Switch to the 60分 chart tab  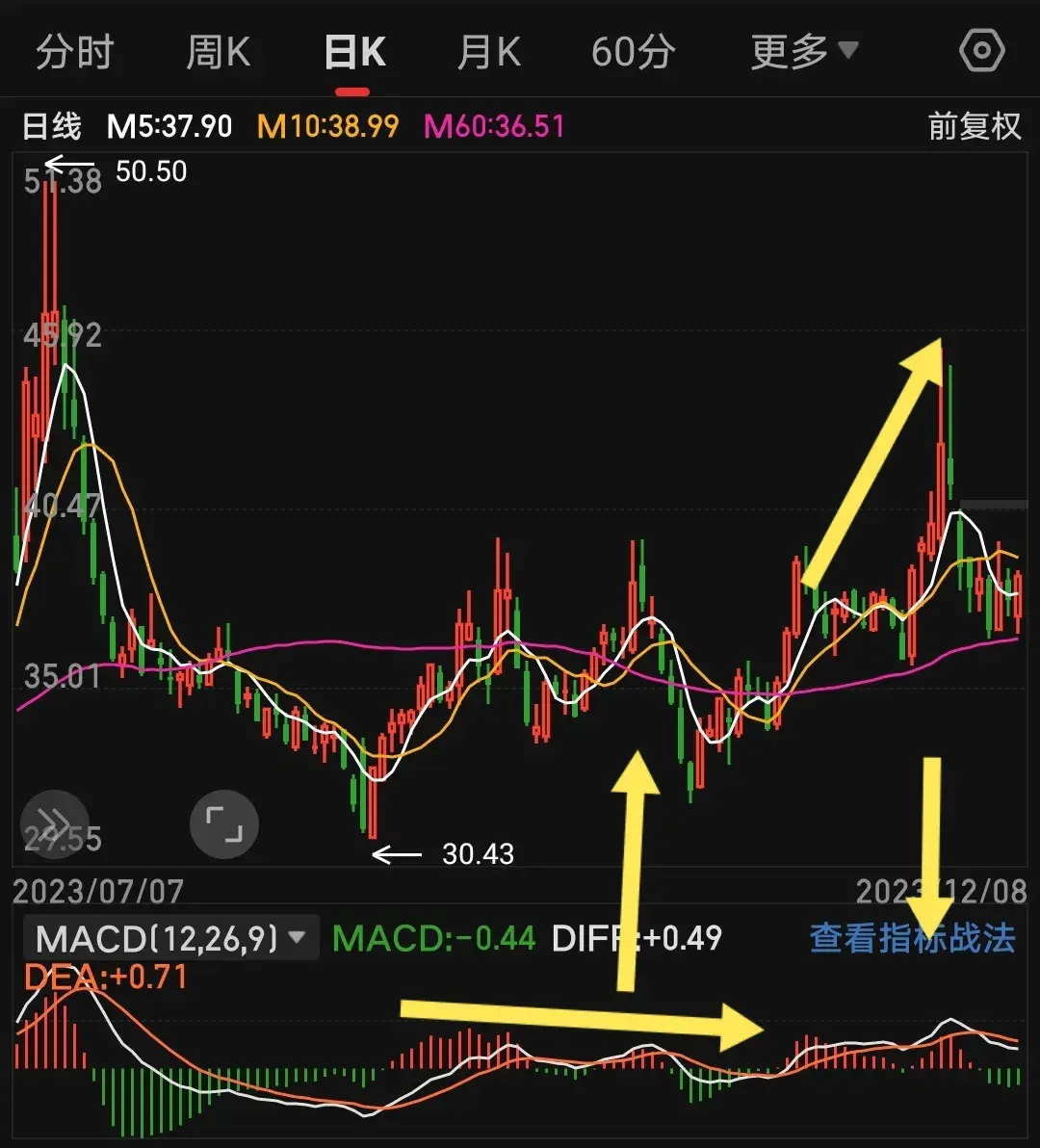633,52
